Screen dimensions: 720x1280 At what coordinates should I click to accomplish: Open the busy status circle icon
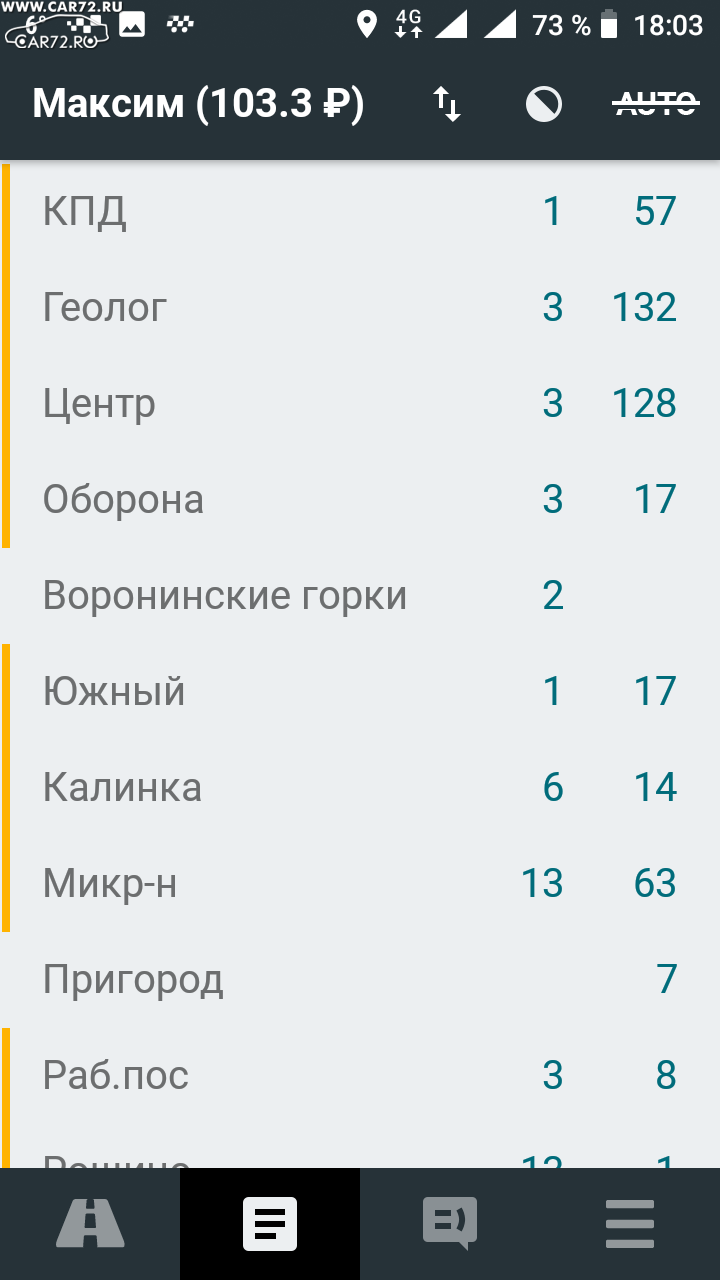[x=544, y=104]
